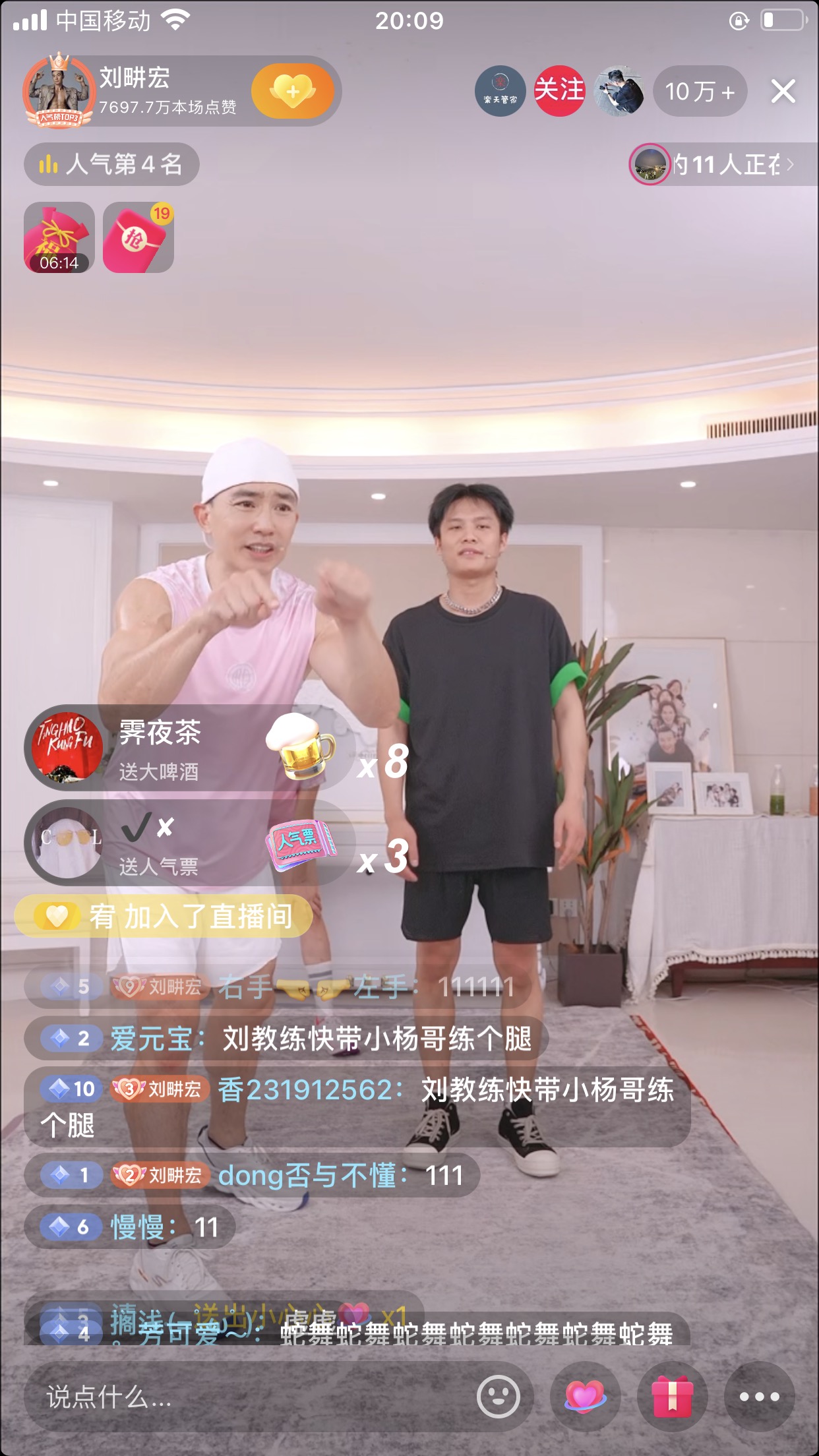This screenshot has height=1456, width=819.
Task: Tap the comment from dong否与不懂
Action: point(252,1175)
